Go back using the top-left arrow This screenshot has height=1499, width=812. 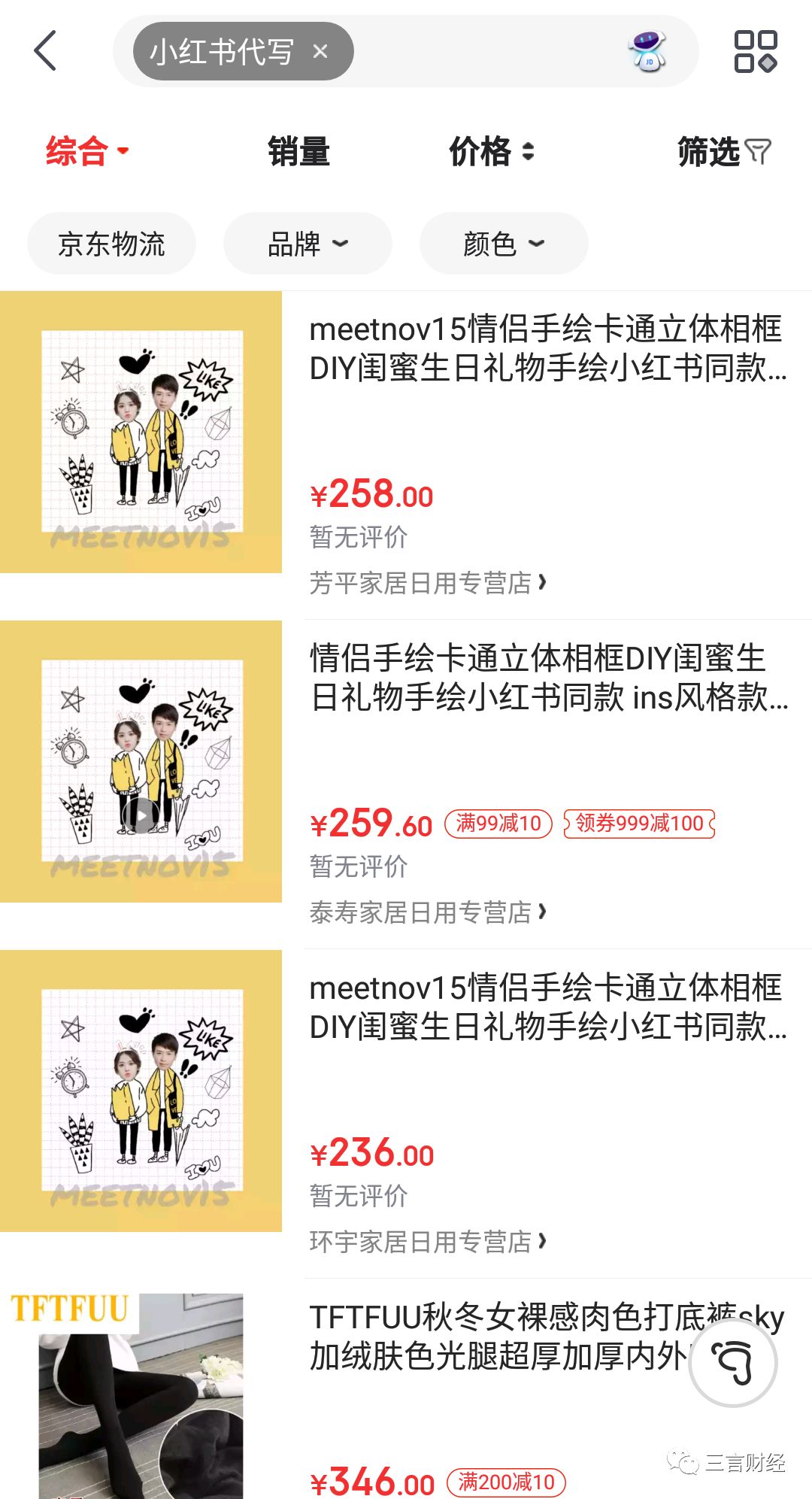[x=45, y=51]
